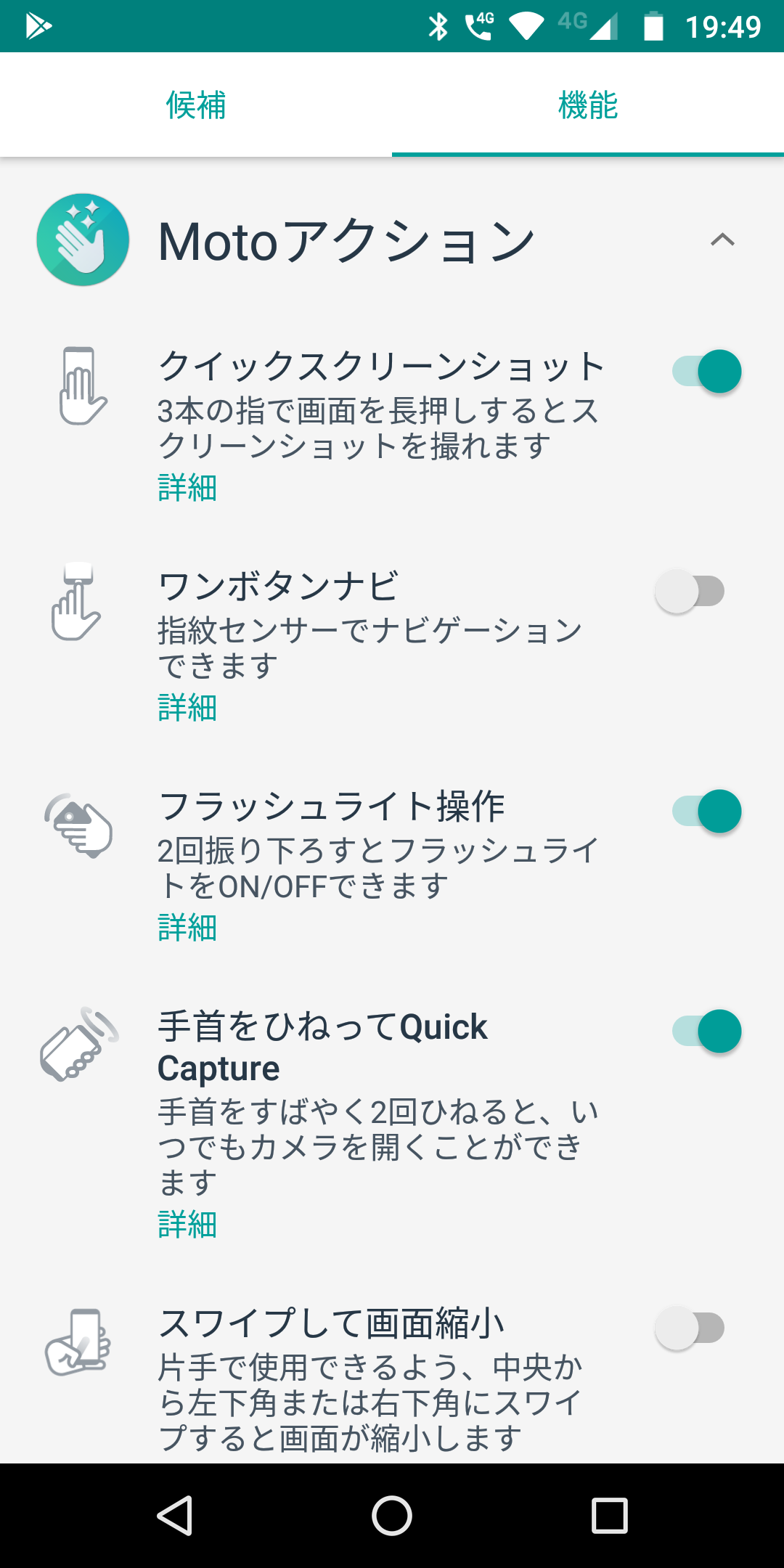Viewport: 784px width, 1568px height.
Task: Disable the クイックスクリーンショット switch
Action: [x=706, y=372]
